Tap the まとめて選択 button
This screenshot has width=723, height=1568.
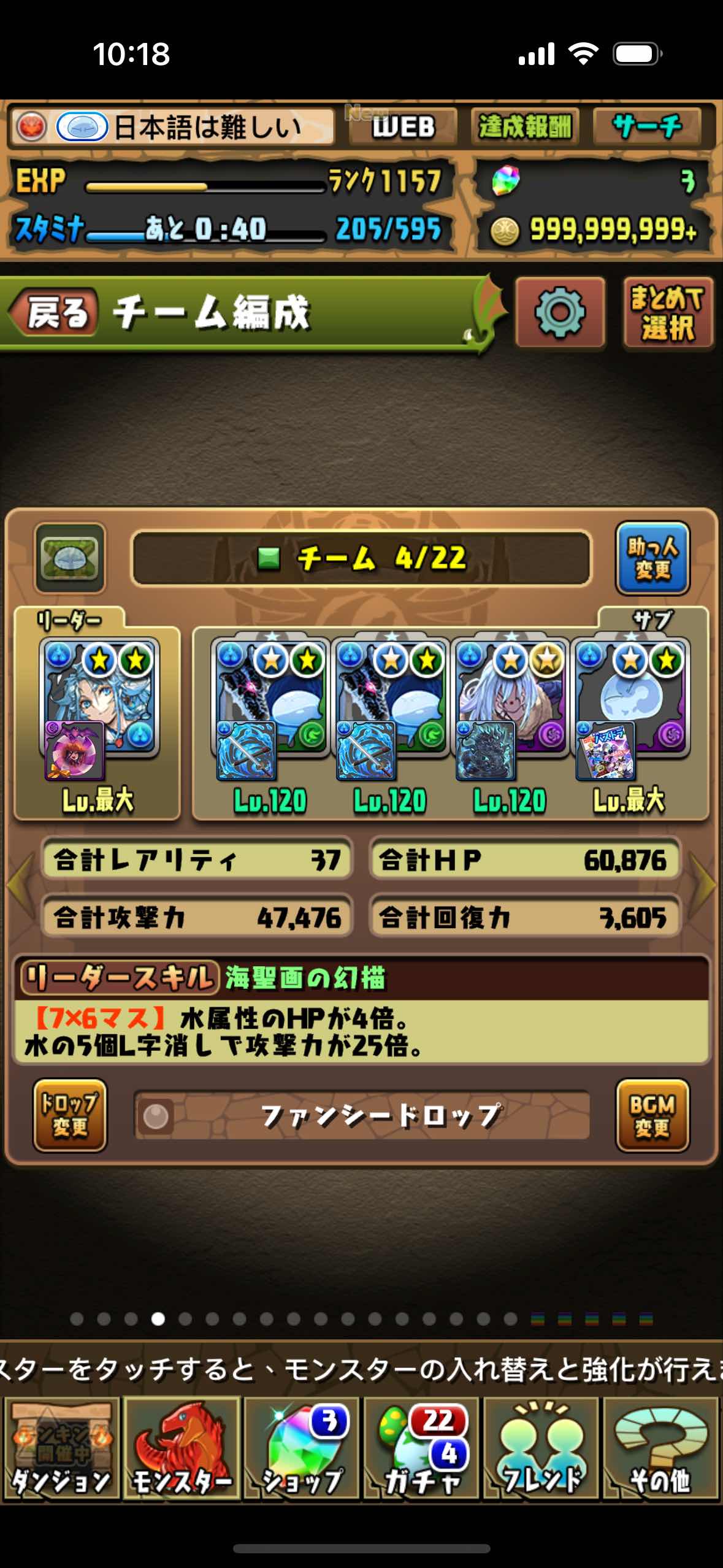point(668,313)
